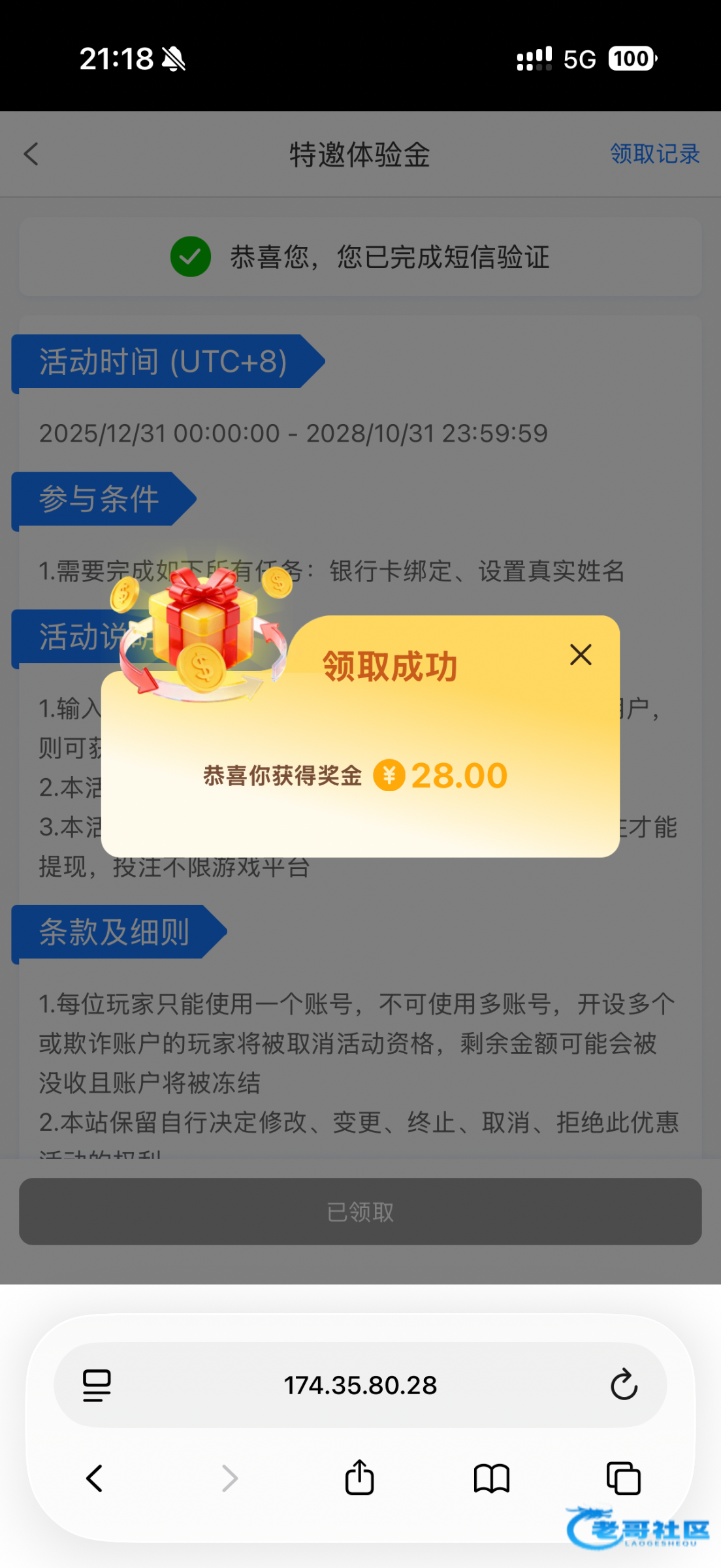The width and height of the screenshot is (721, 1568).
Task: Show all open Safari tabs
Action: [623, 1478]
